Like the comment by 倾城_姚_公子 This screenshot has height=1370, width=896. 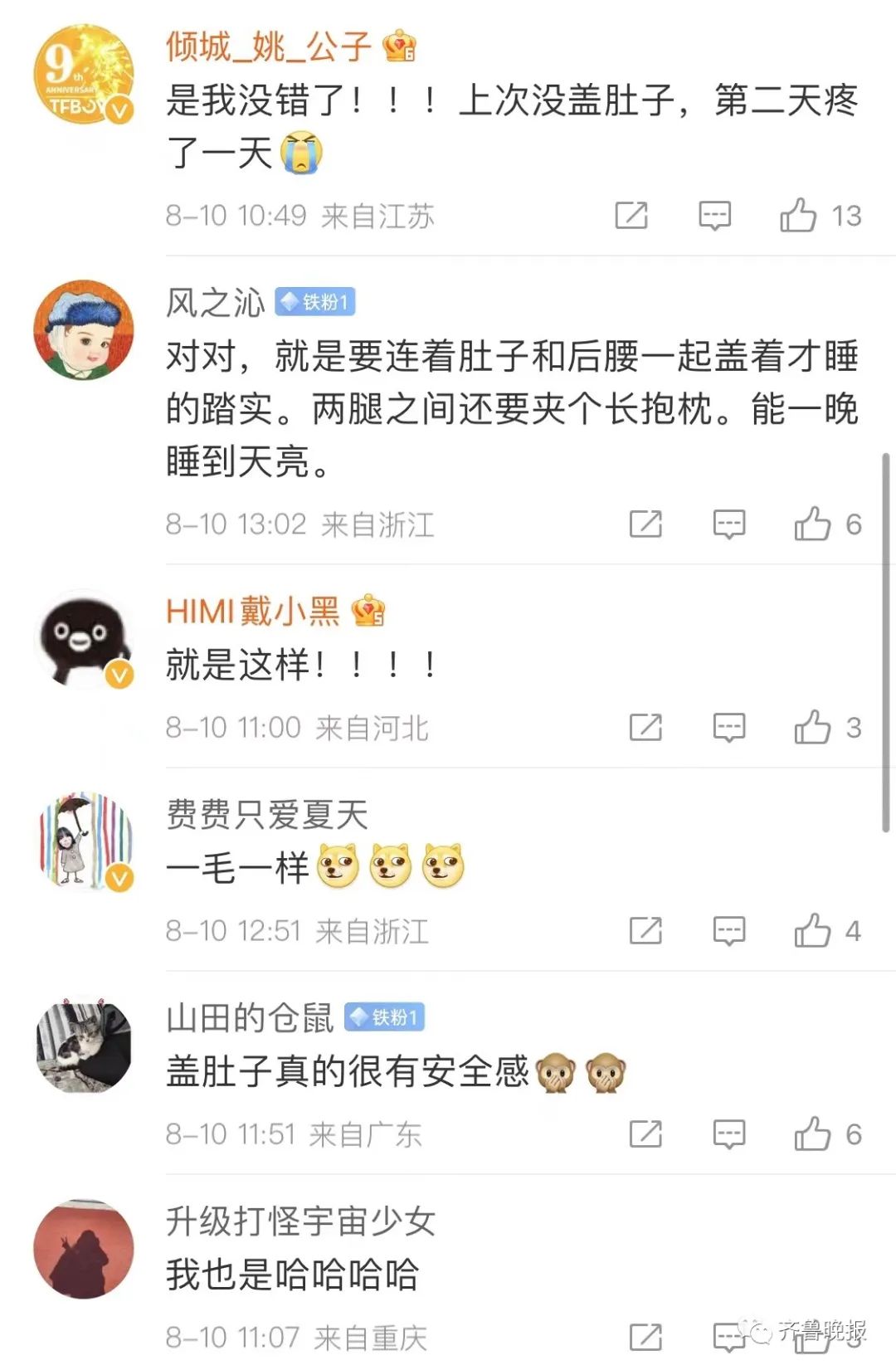798,216
